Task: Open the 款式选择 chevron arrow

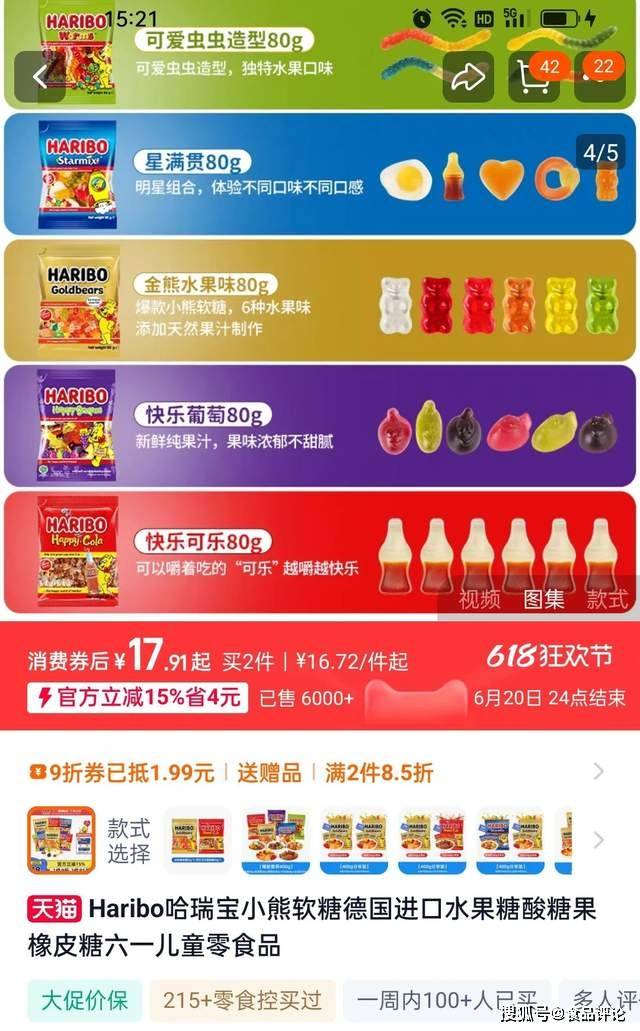Action: (x=599, y=840)
